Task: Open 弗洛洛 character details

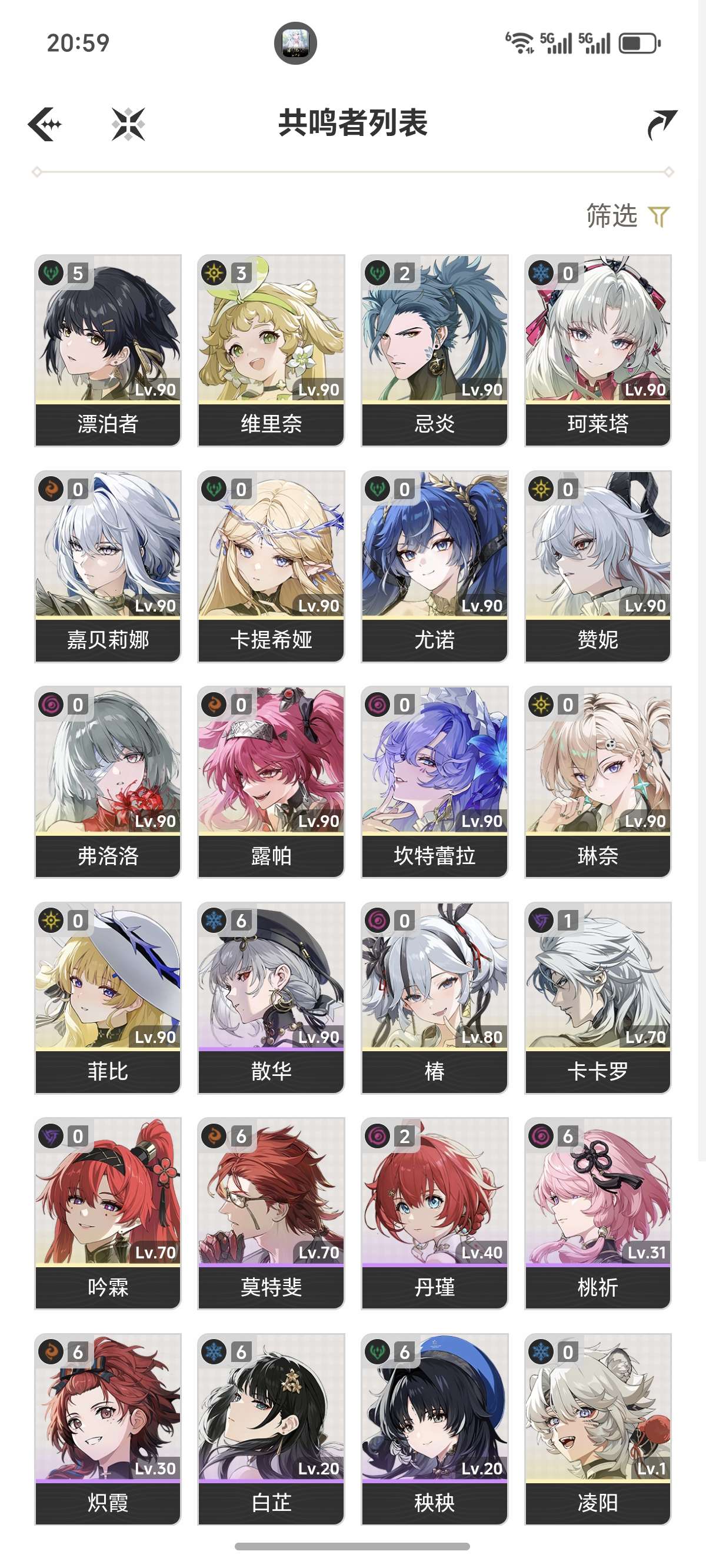Action: (108, 782)
